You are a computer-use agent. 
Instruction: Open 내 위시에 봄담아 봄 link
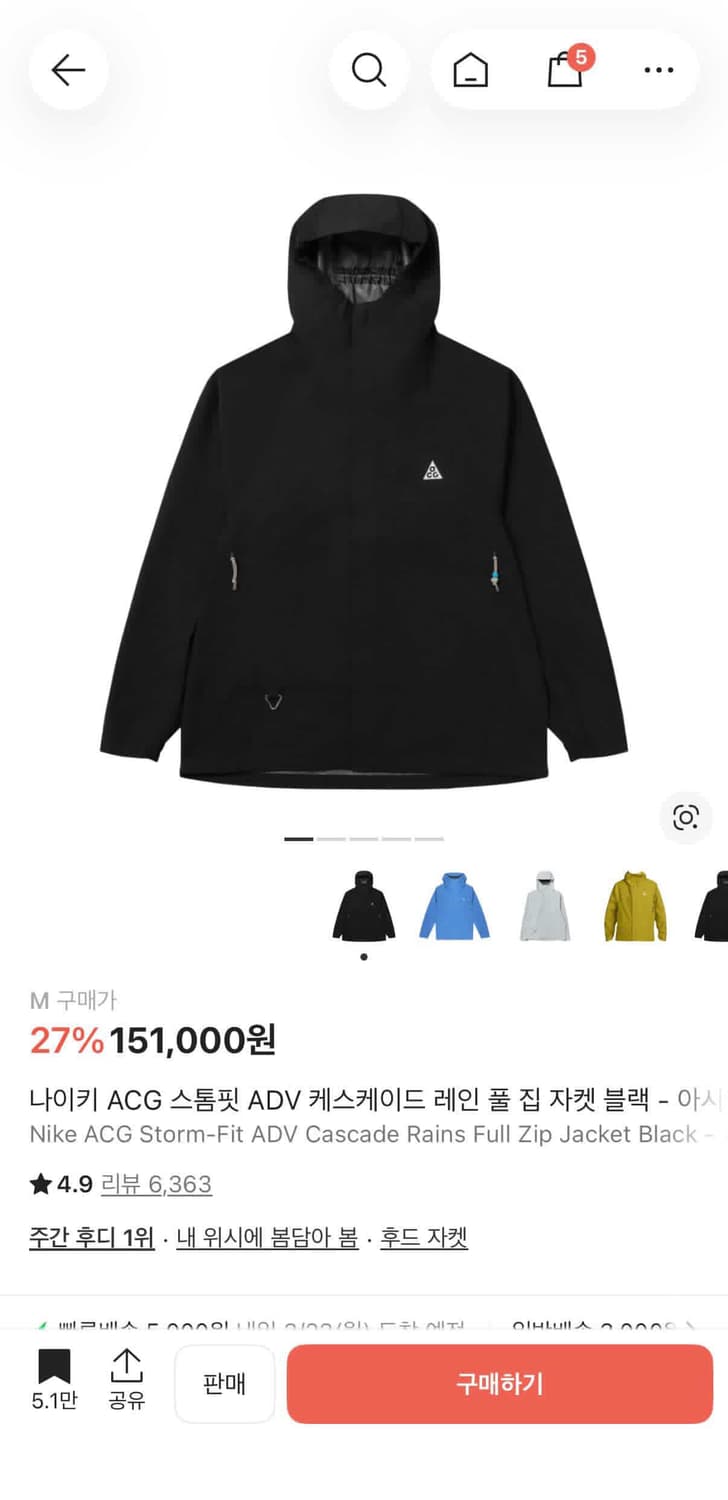click(266, 1237)
